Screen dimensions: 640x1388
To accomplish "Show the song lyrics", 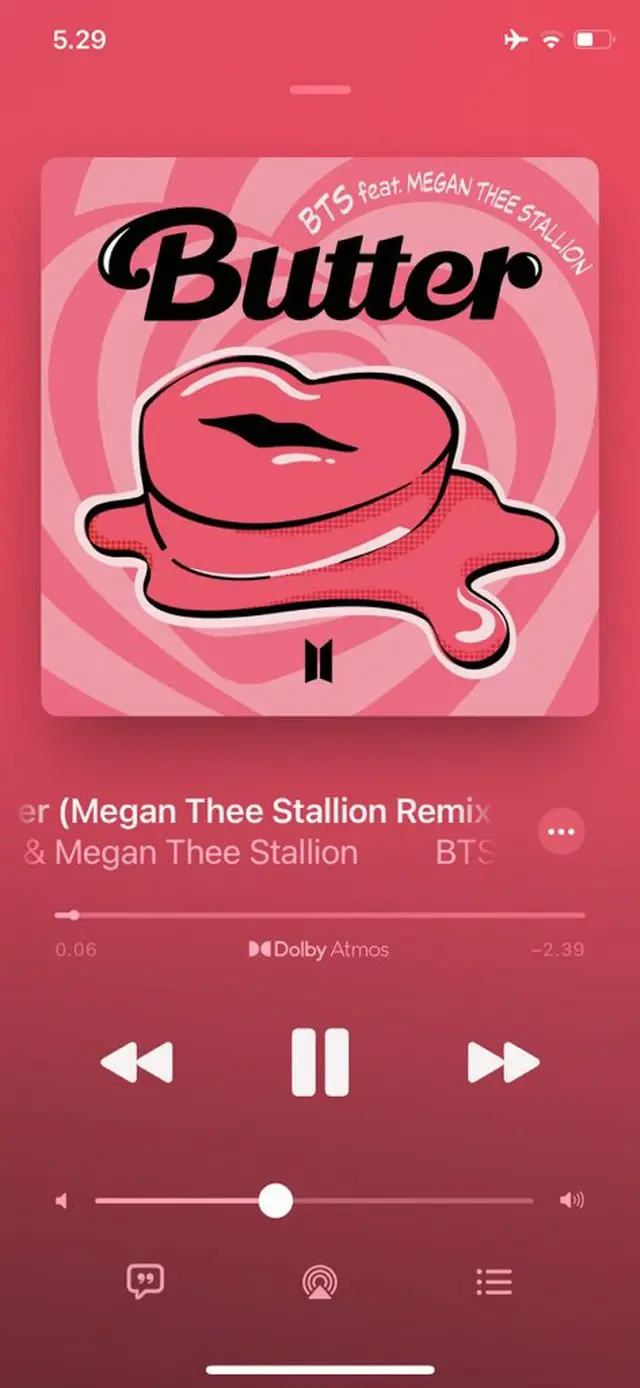I will tap(145, 1280).
